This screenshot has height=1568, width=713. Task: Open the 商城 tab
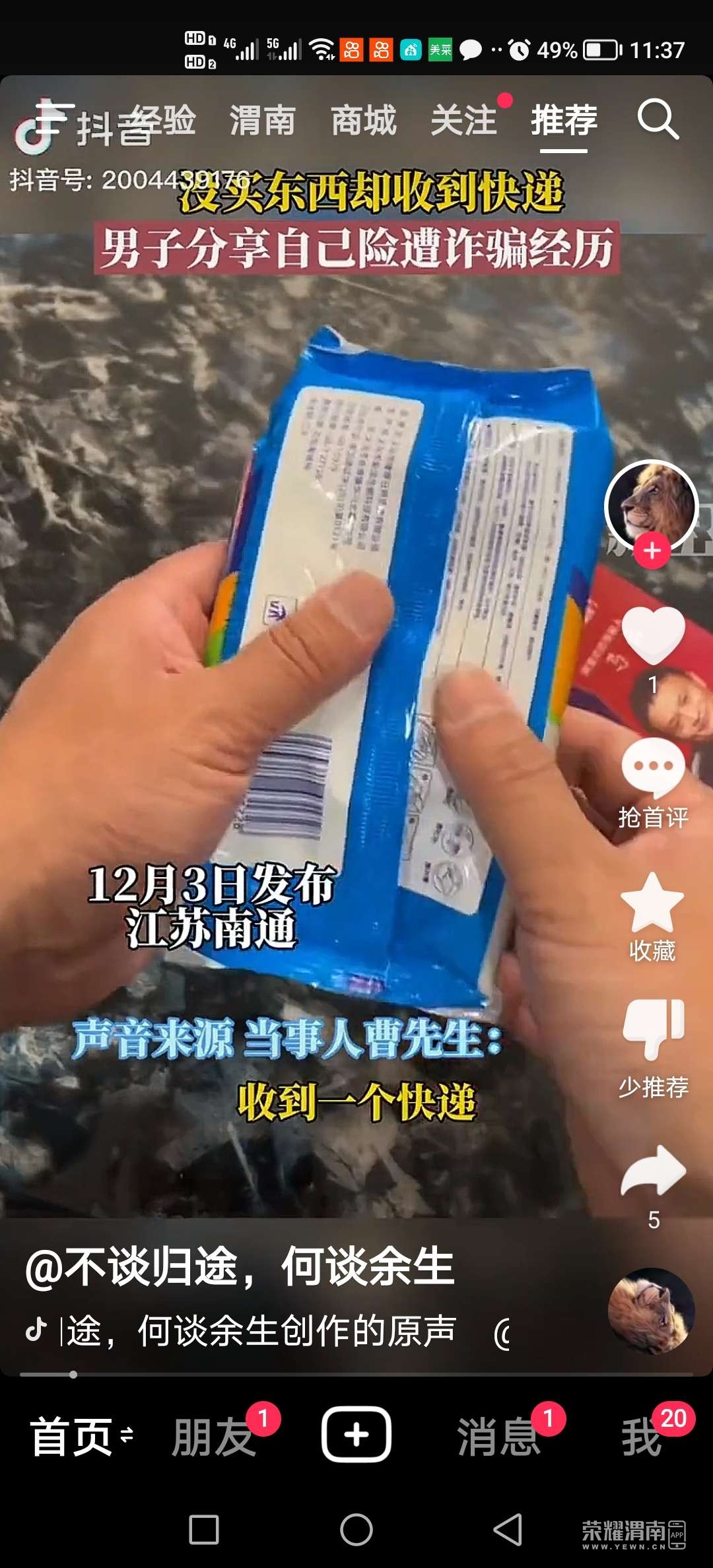click(364, 120)
